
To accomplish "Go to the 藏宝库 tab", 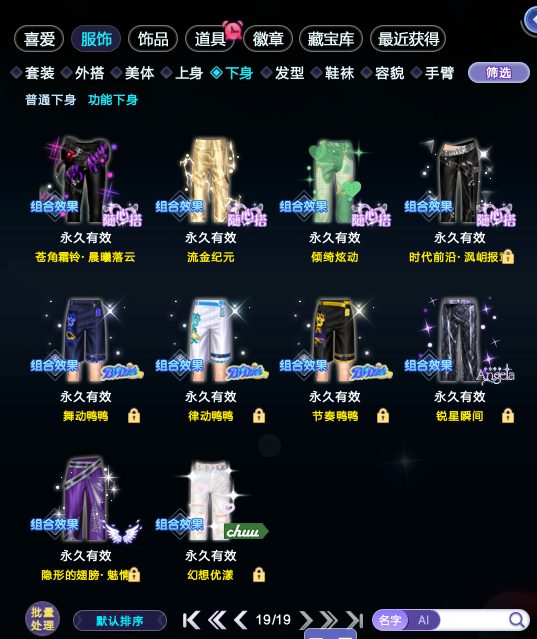I will click(330, 39).
